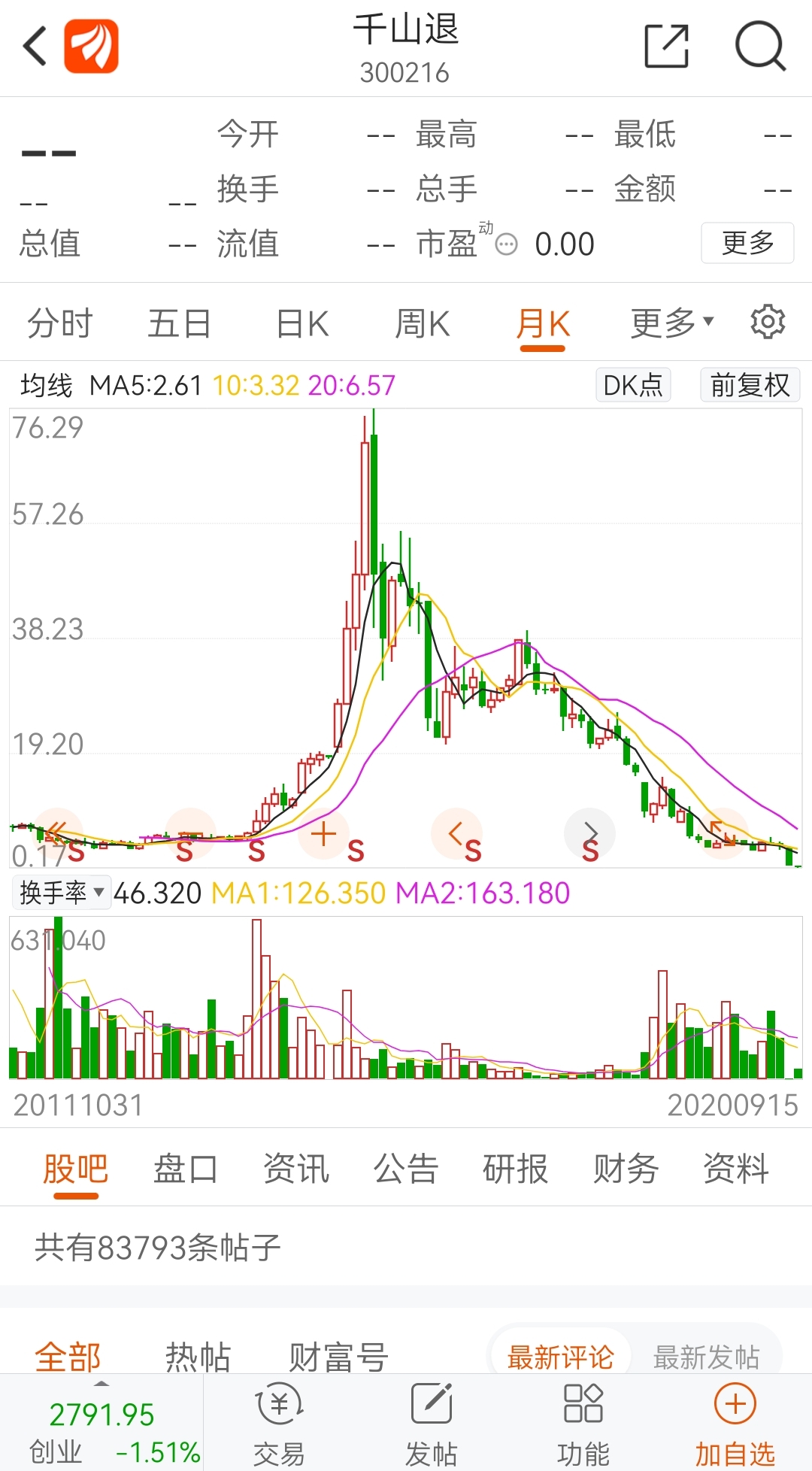Image resolution: width=812 pixels, height=1471 pixels.
Task: Expand the 更多 chart period dropdown
Action: 668,321
